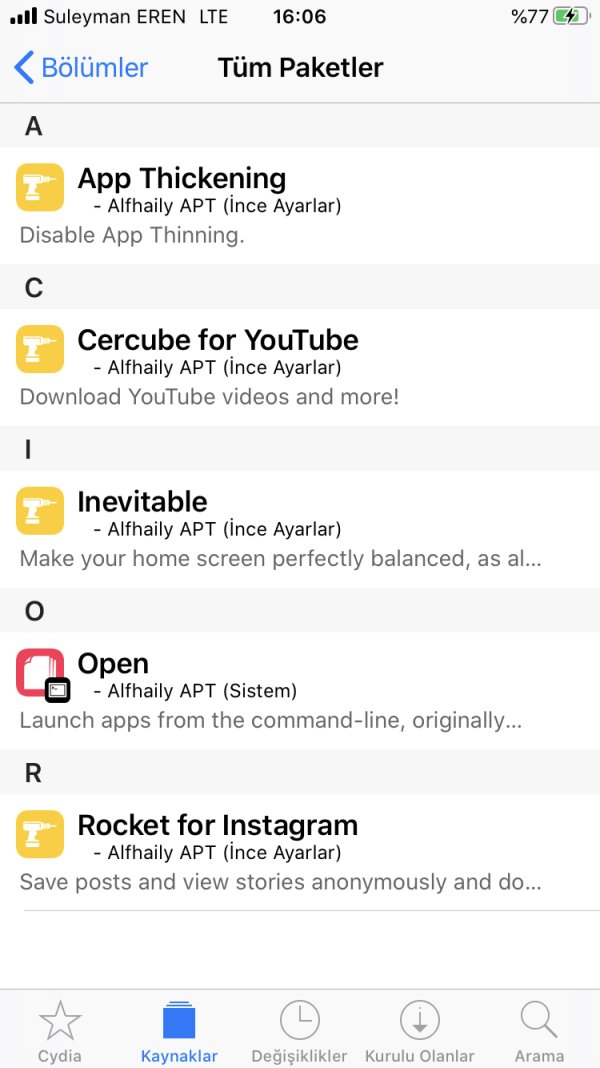Switch to the Cydia tab
The width and height of the screenshot is (600, 1068).
[x=60, y=1032]
